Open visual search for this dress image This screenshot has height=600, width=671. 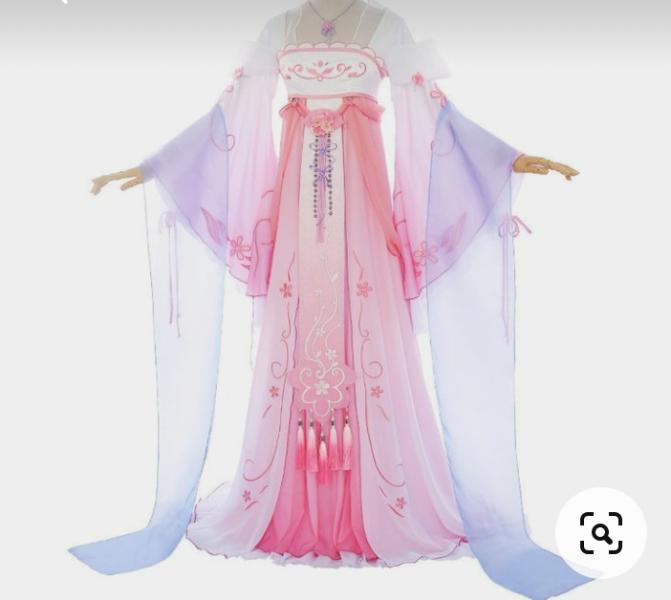tap(601, 533)
